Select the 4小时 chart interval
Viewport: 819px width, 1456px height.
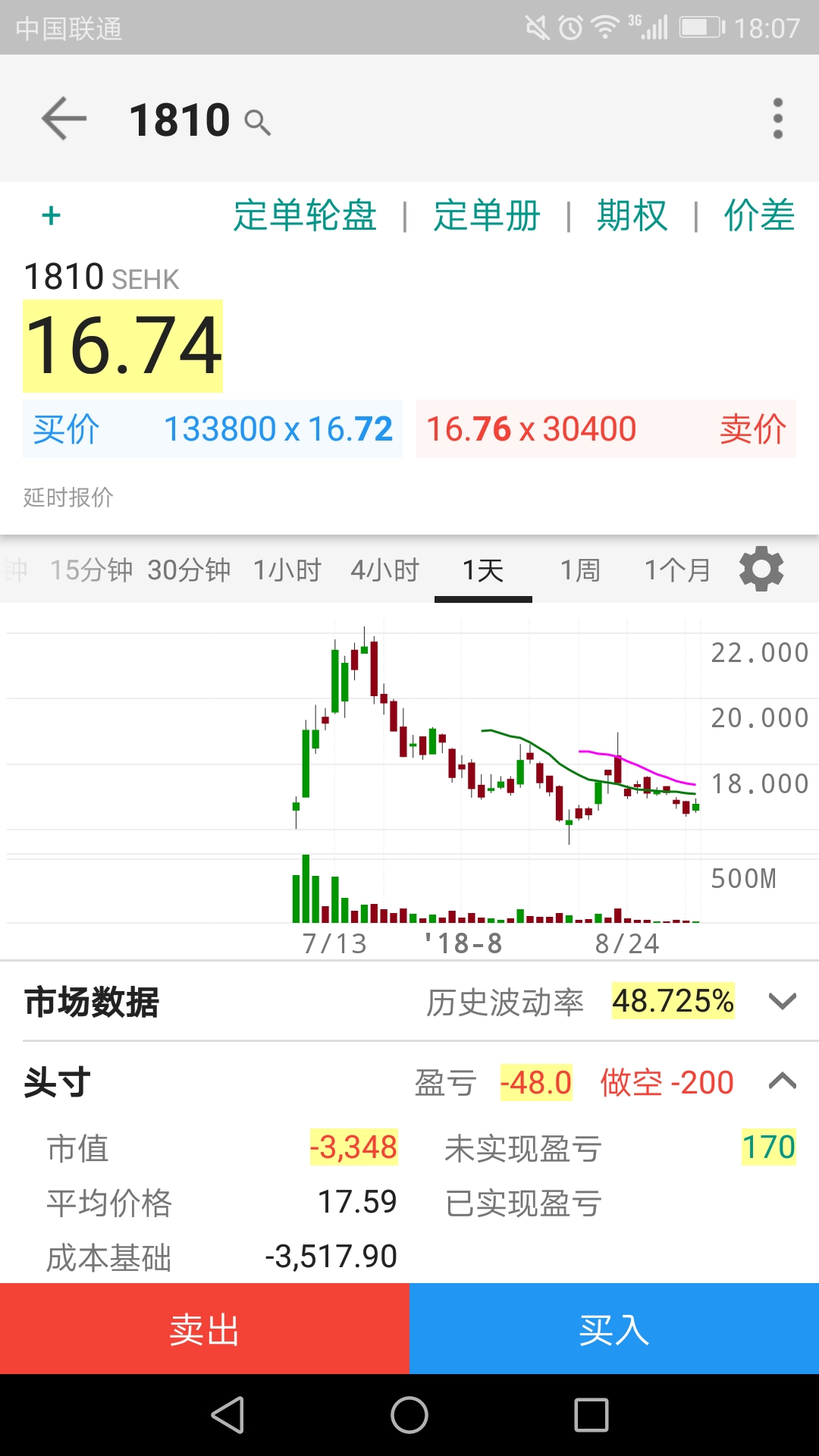(x=385, y=570)
